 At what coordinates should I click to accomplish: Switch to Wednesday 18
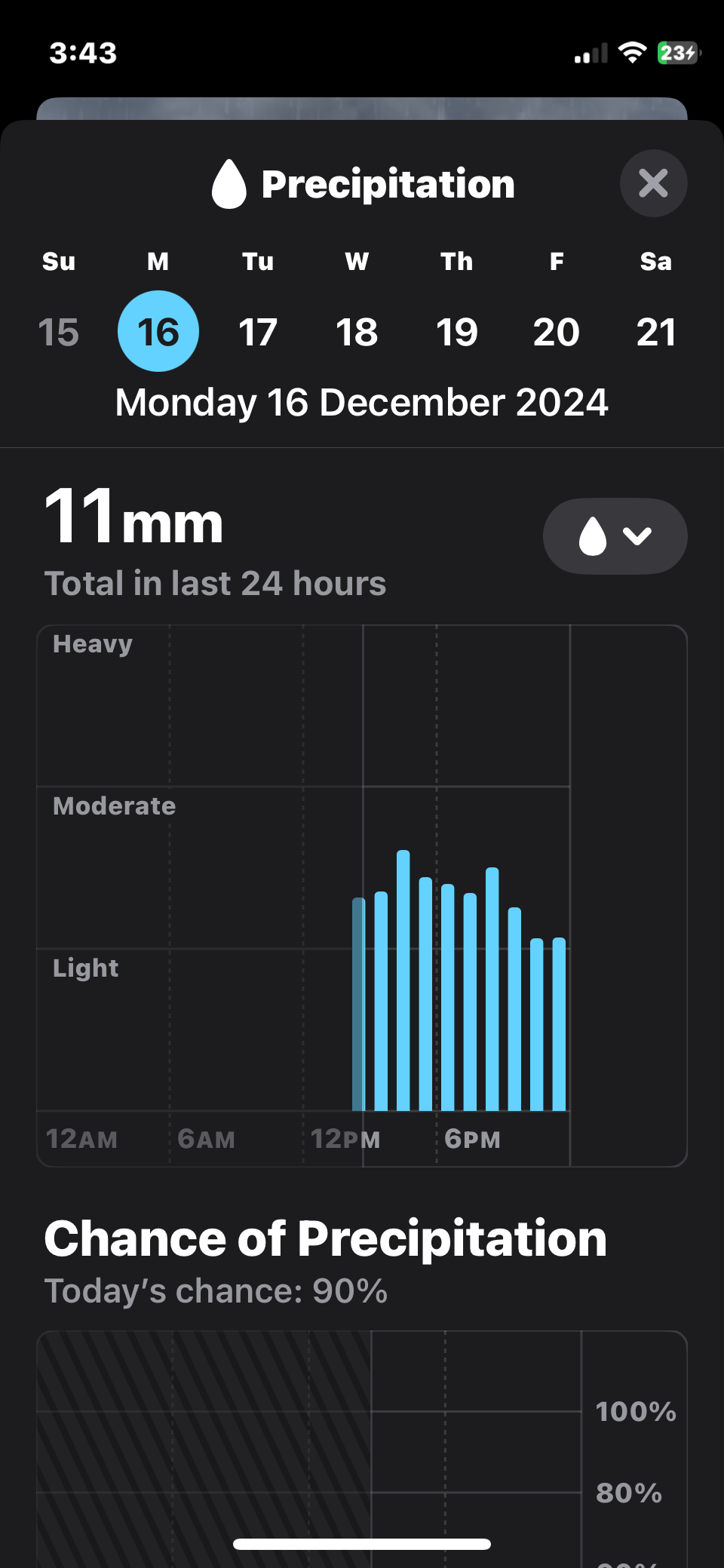(x=357, y=332)
